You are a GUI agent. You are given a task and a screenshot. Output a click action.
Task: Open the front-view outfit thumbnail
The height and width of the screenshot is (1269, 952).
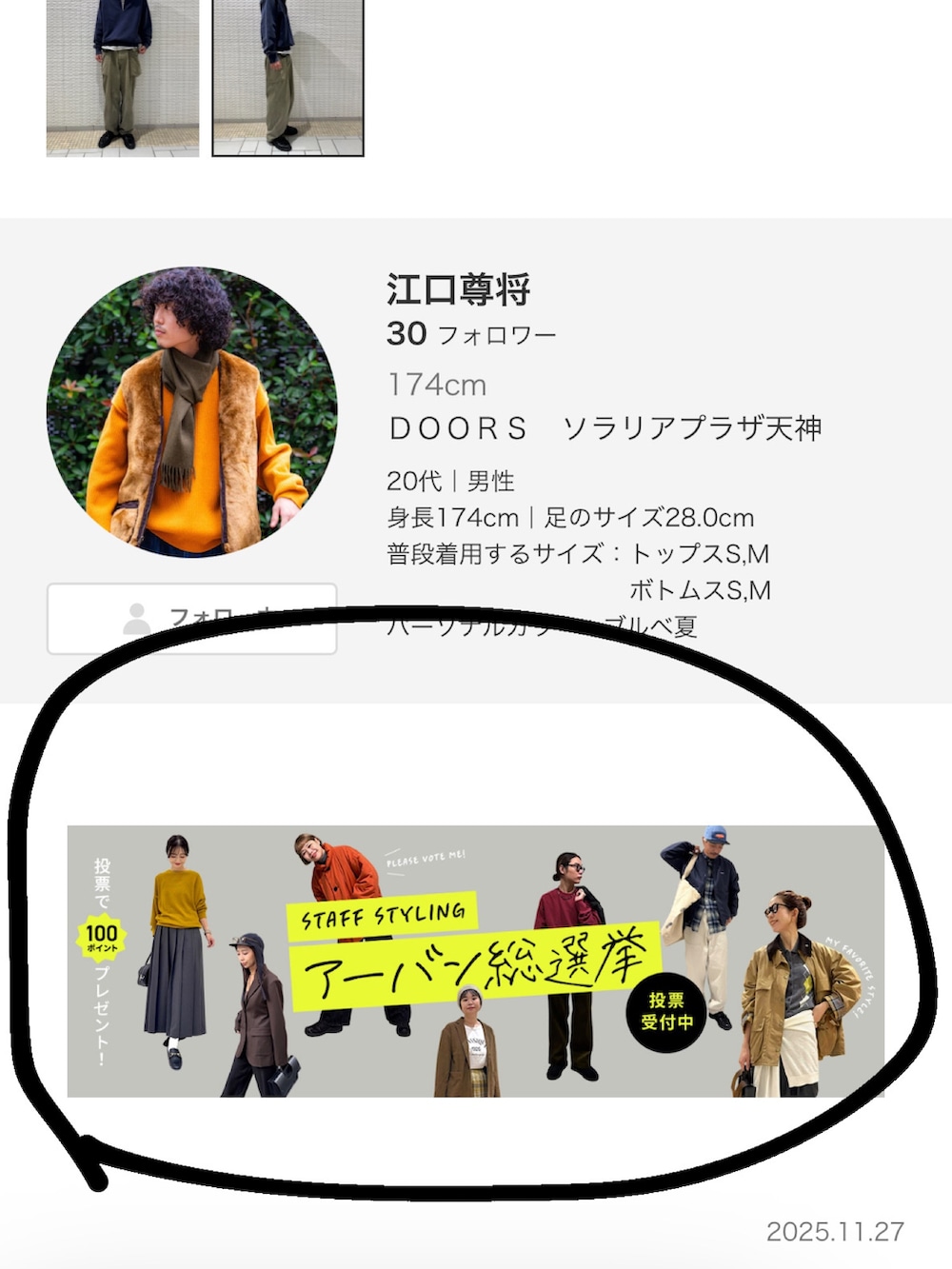pyautogui.click(x=123, y=76)
